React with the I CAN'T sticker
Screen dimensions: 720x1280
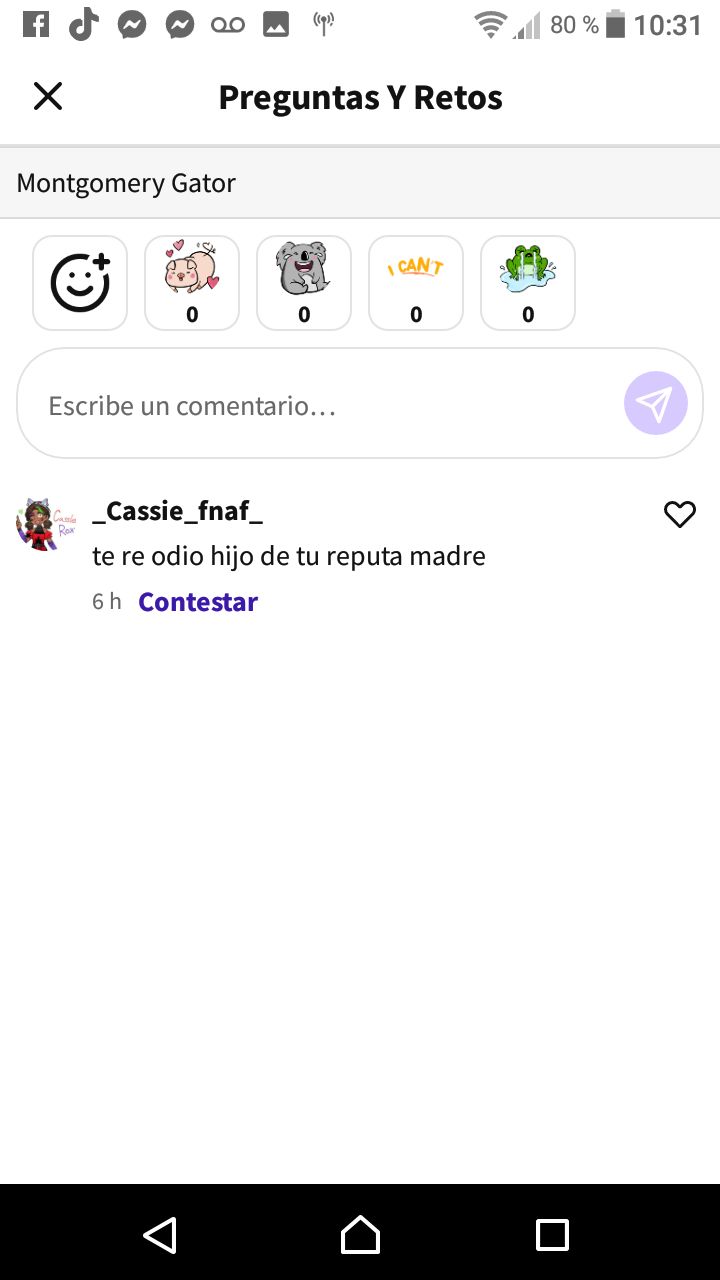tap(416, 283)
